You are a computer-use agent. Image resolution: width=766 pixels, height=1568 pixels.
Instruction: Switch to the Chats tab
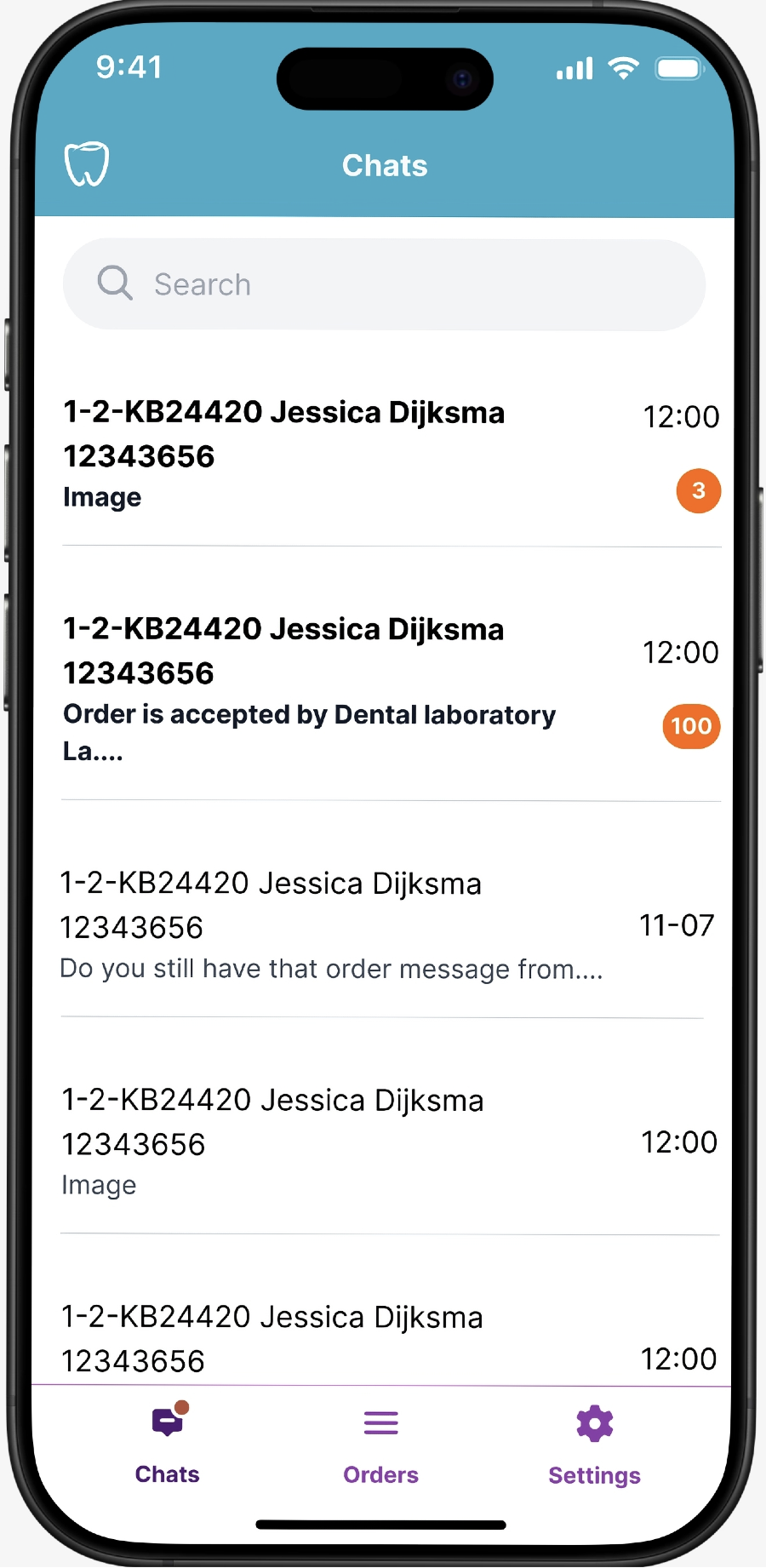coord(168,1444)
